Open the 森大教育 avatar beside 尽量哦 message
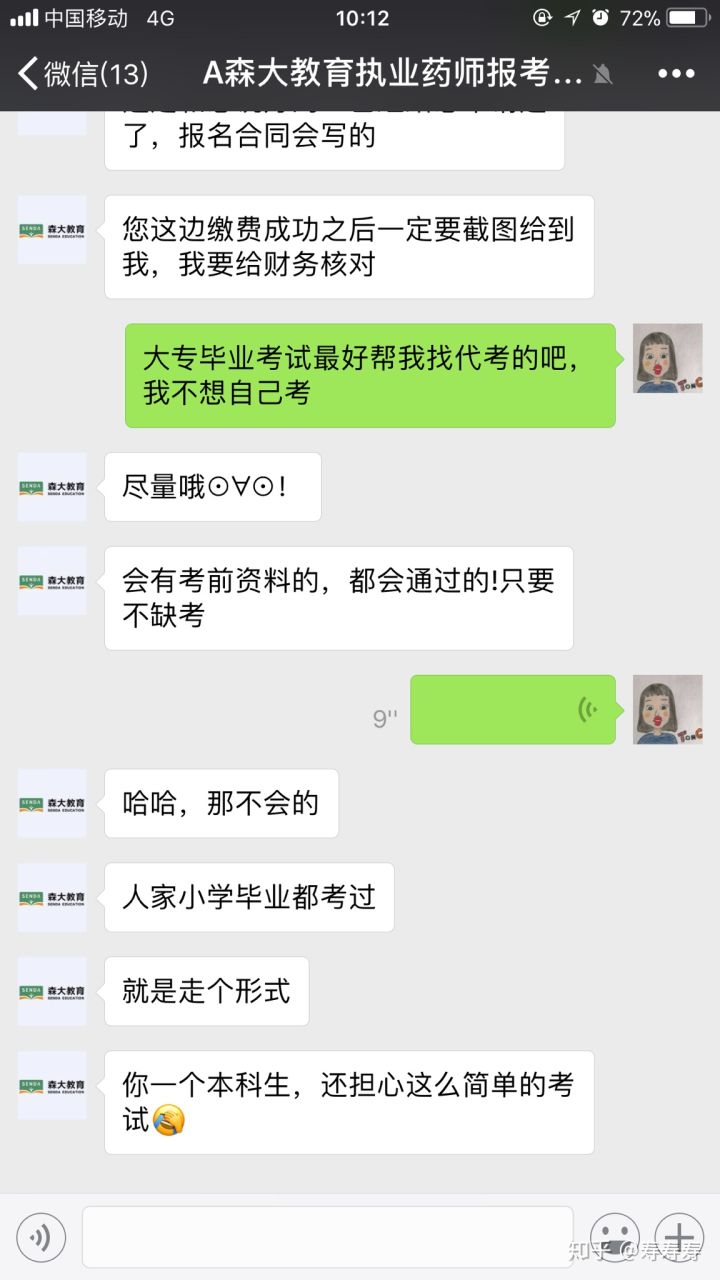This screenshot has height=1280, width=720. point(52,487)
